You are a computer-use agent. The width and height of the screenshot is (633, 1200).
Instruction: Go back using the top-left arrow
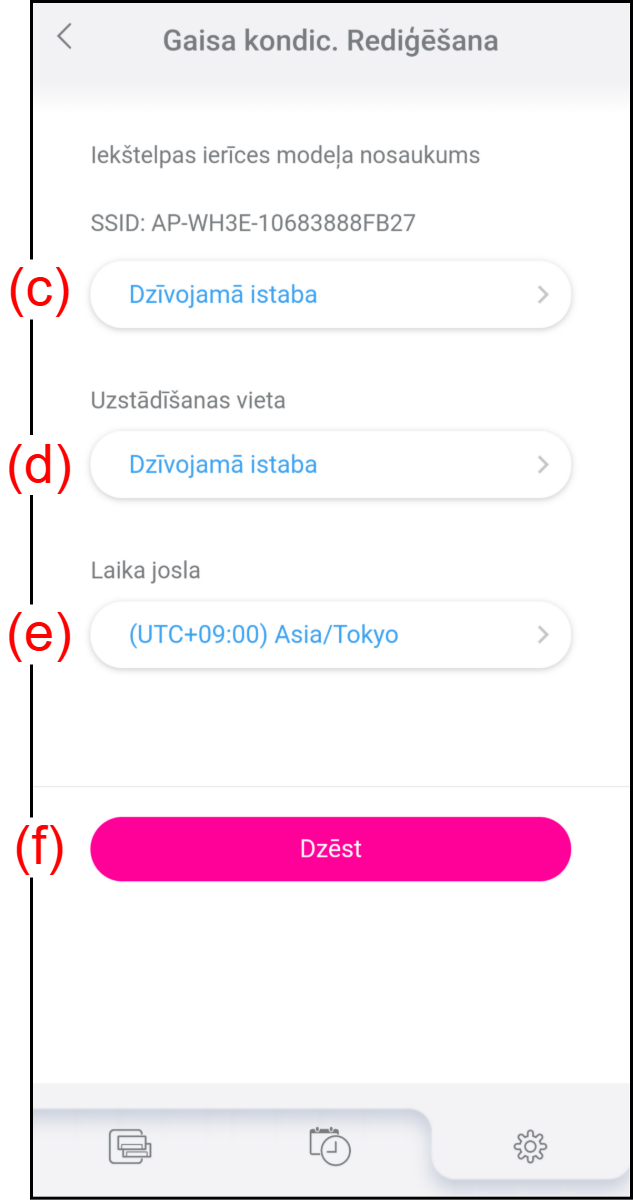coord(65,38)
